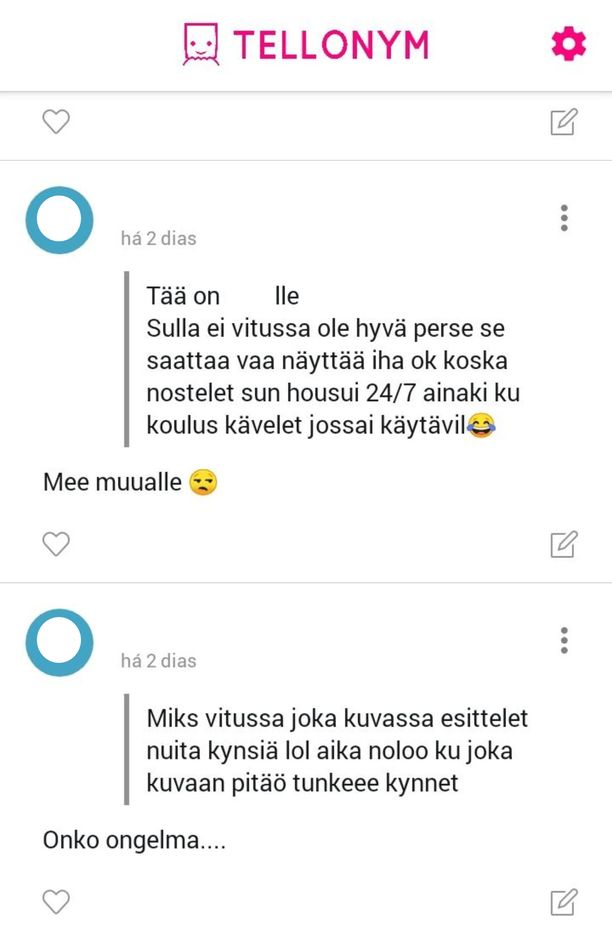The height and width of the screenshot is (936, 612).
Task: Open the settings gear icon
Action: point(568,44)
